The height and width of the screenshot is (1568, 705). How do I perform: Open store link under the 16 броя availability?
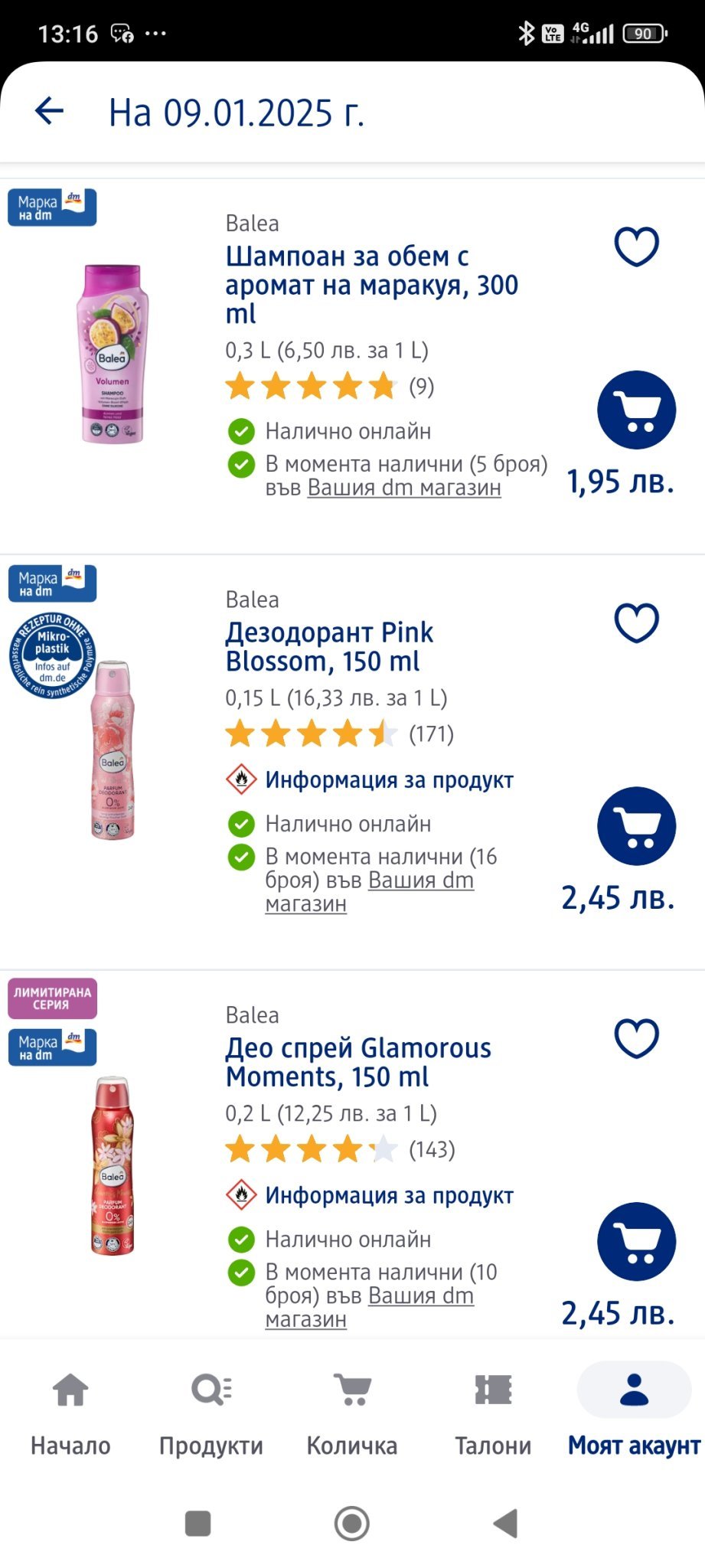tap(420, 880)
